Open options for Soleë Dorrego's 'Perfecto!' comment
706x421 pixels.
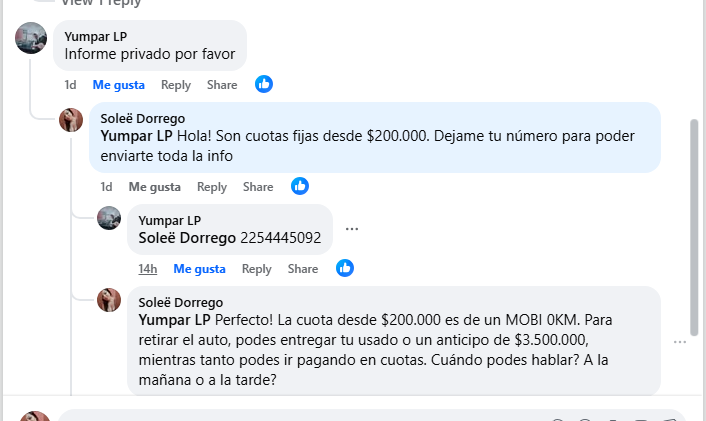pyautogui.click(x=680, y=342)
